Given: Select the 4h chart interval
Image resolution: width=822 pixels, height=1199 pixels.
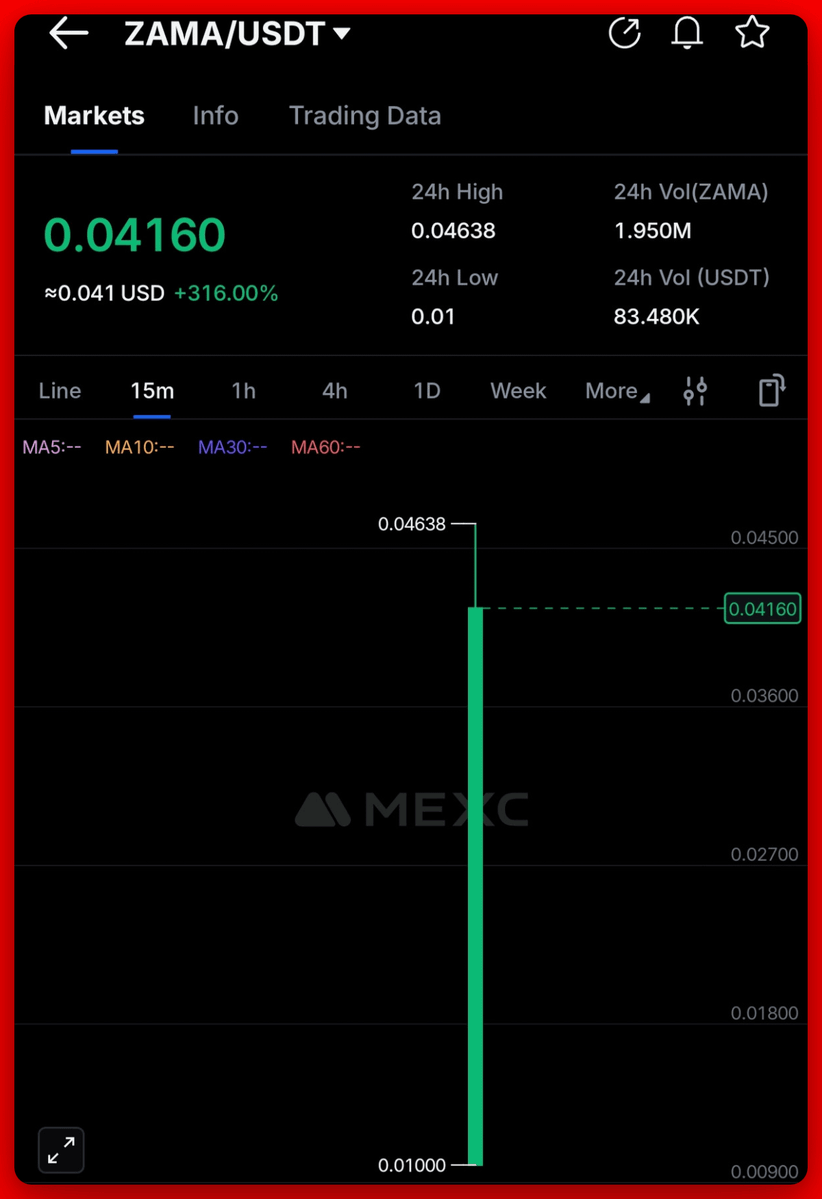Looking at the screenshot, I should coord(335,391).
